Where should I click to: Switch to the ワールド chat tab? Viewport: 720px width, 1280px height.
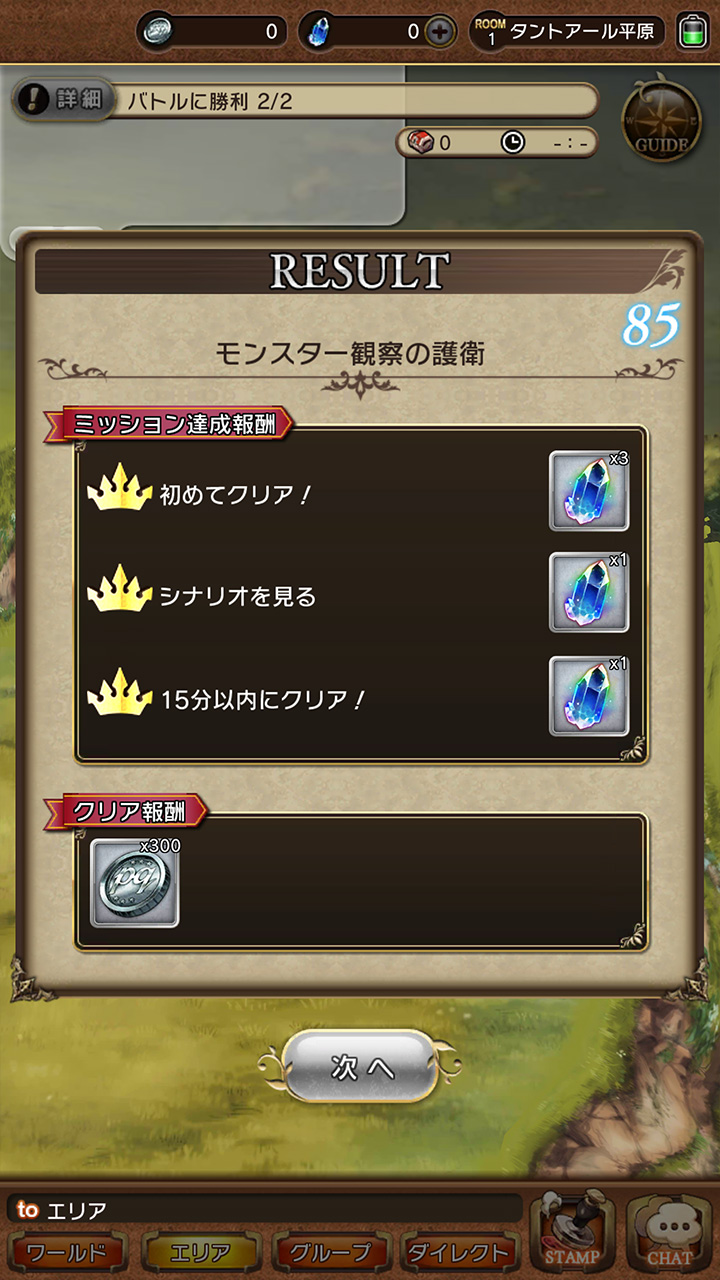tap(67, 1252)
